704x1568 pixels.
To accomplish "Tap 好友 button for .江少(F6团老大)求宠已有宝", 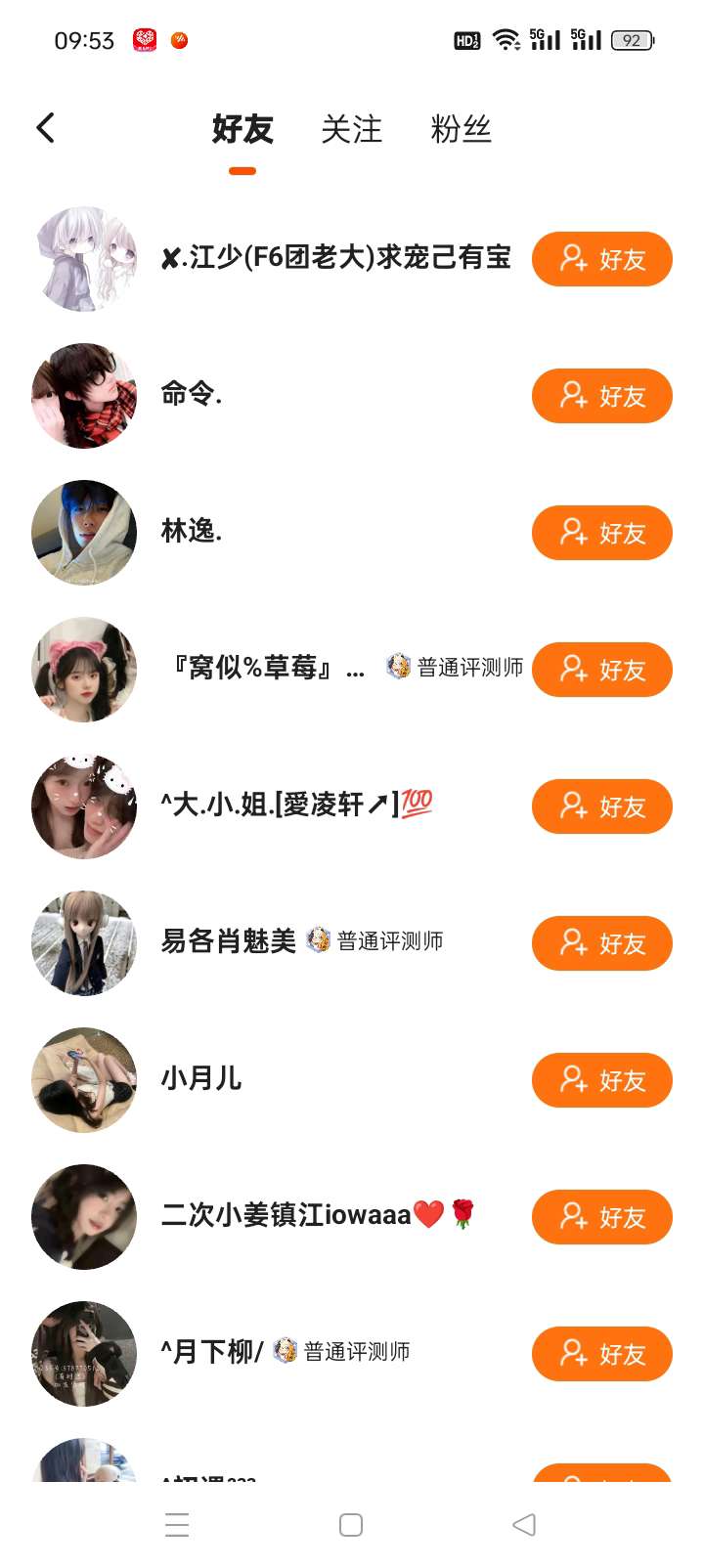I will 601,259.
